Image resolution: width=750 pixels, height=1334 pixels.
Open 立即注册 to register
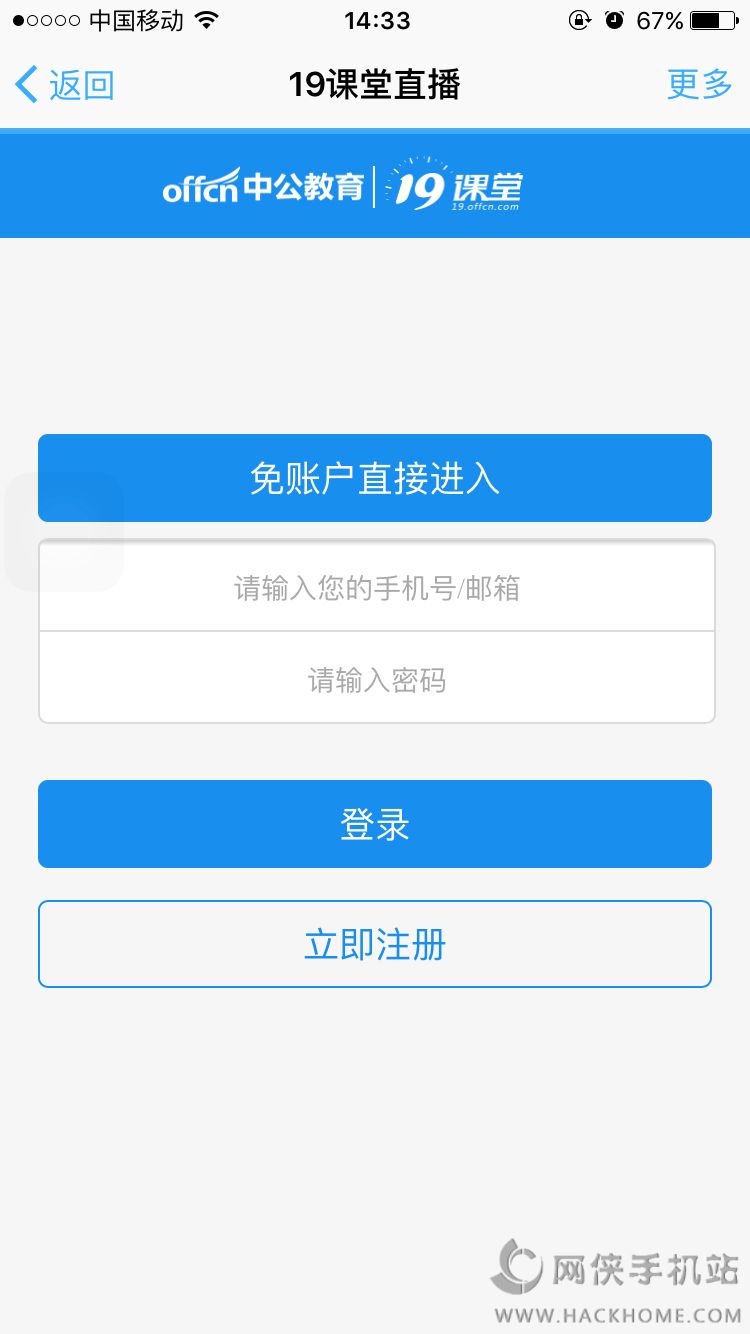coord(375,944)
